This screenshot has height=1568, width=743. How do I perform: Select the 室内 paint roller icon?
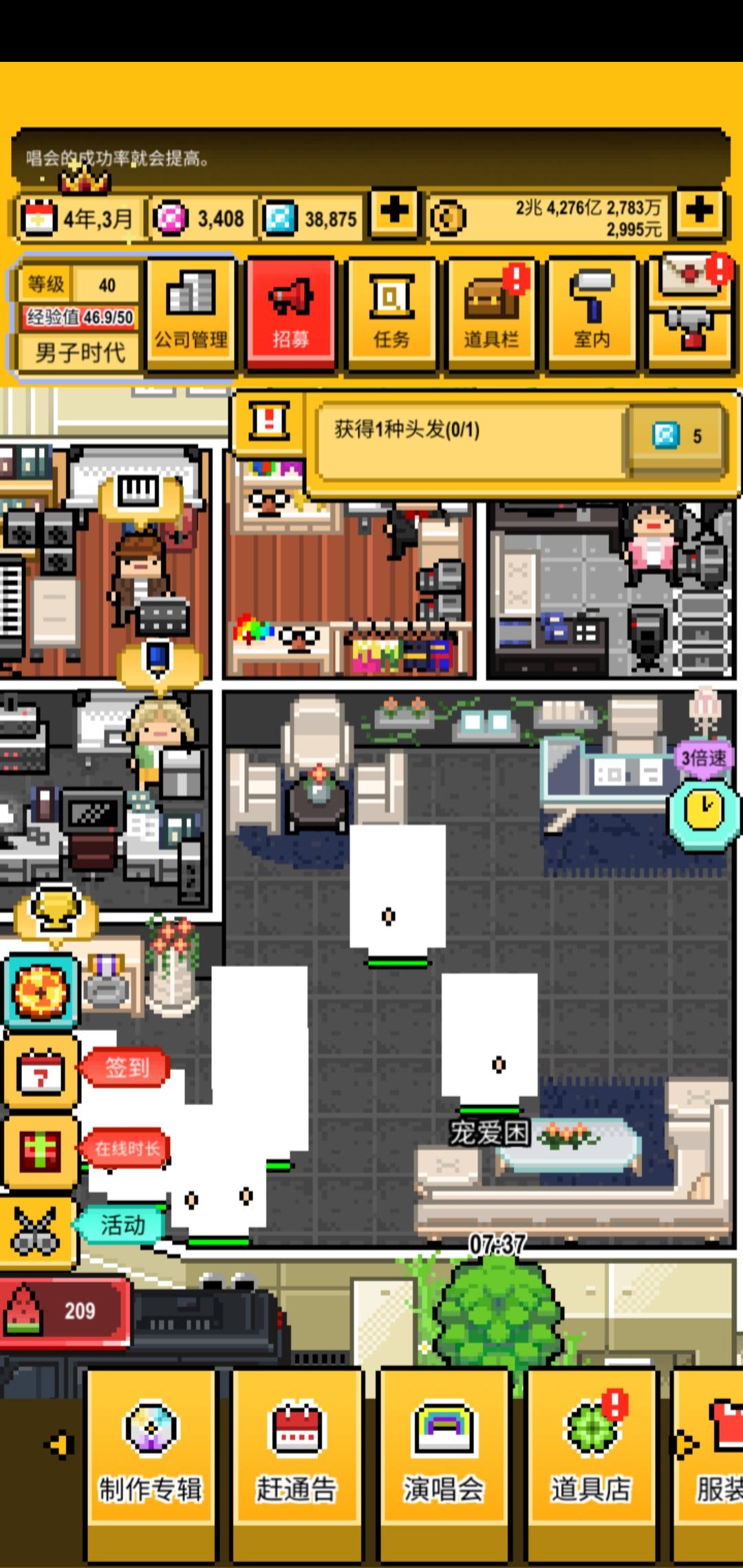[590, 315]
